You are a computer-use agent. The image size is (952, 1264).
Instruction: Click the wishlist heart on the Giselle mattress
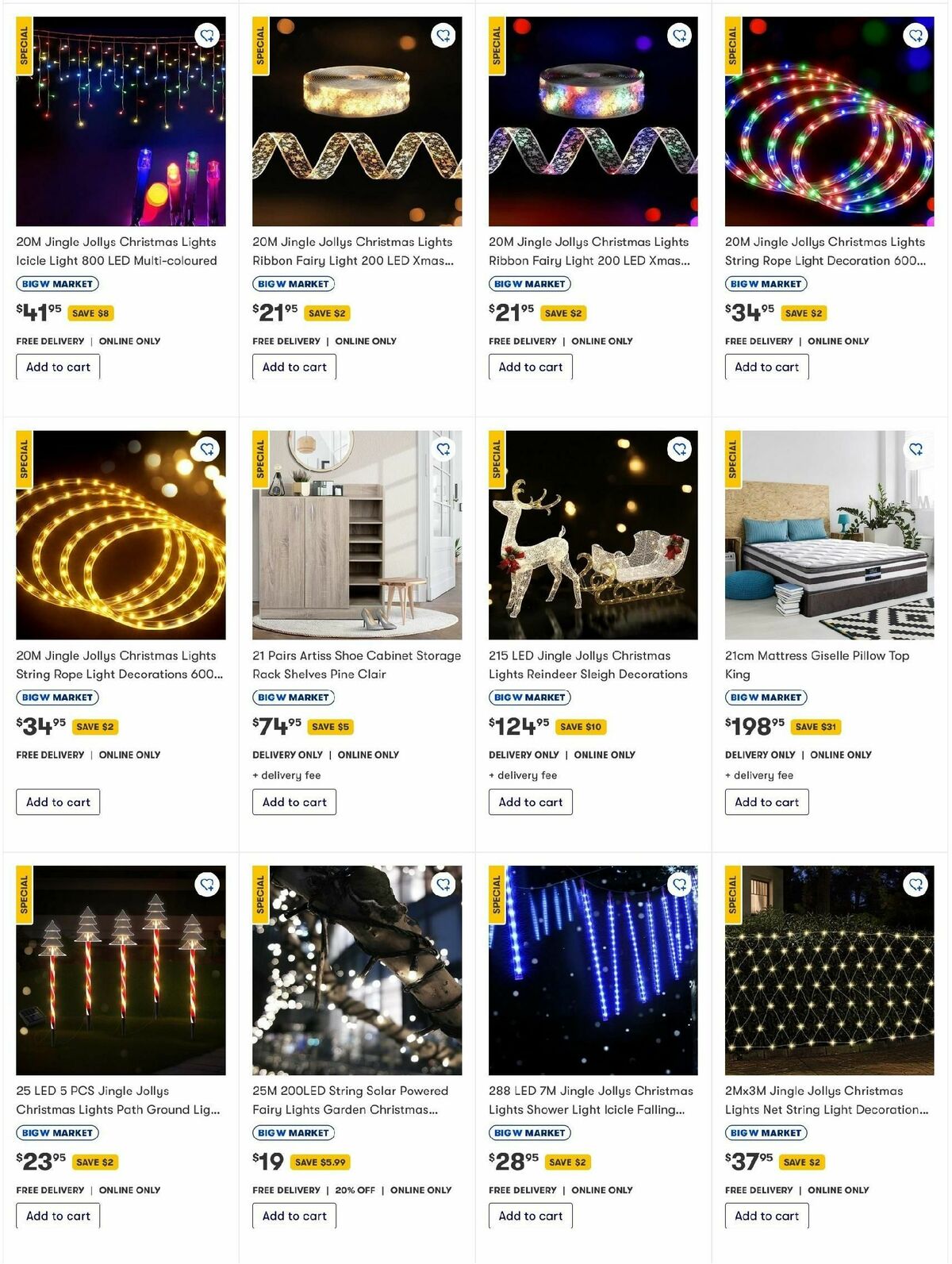click(915, 448)
